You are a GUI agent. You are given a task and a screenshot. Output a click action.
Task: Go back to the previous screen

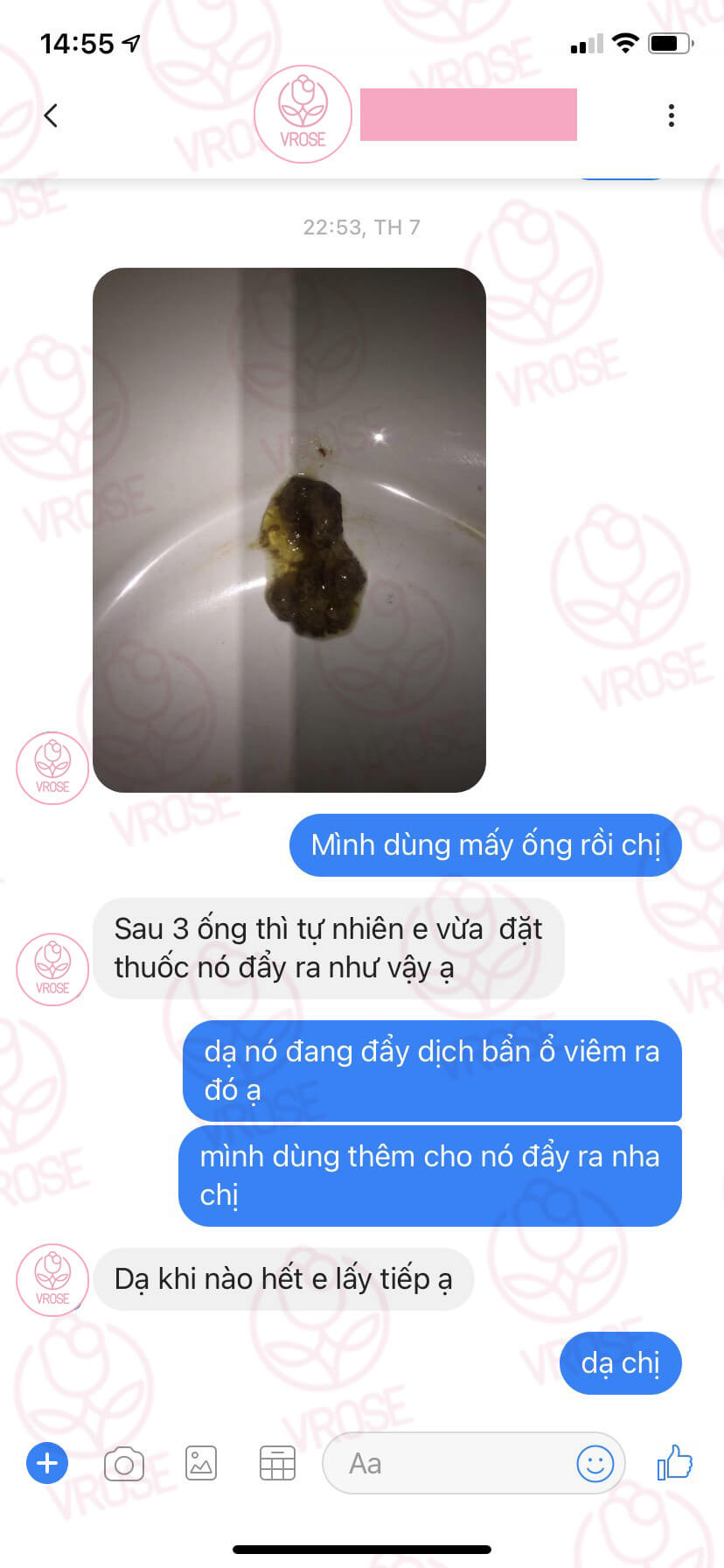point(51,115)
